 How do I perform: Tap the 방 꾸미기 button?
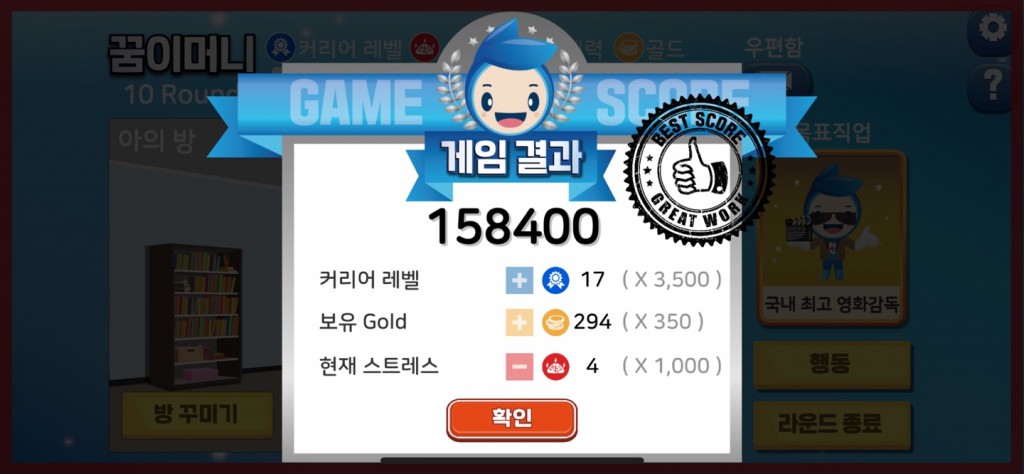click(x=198, y=413)
